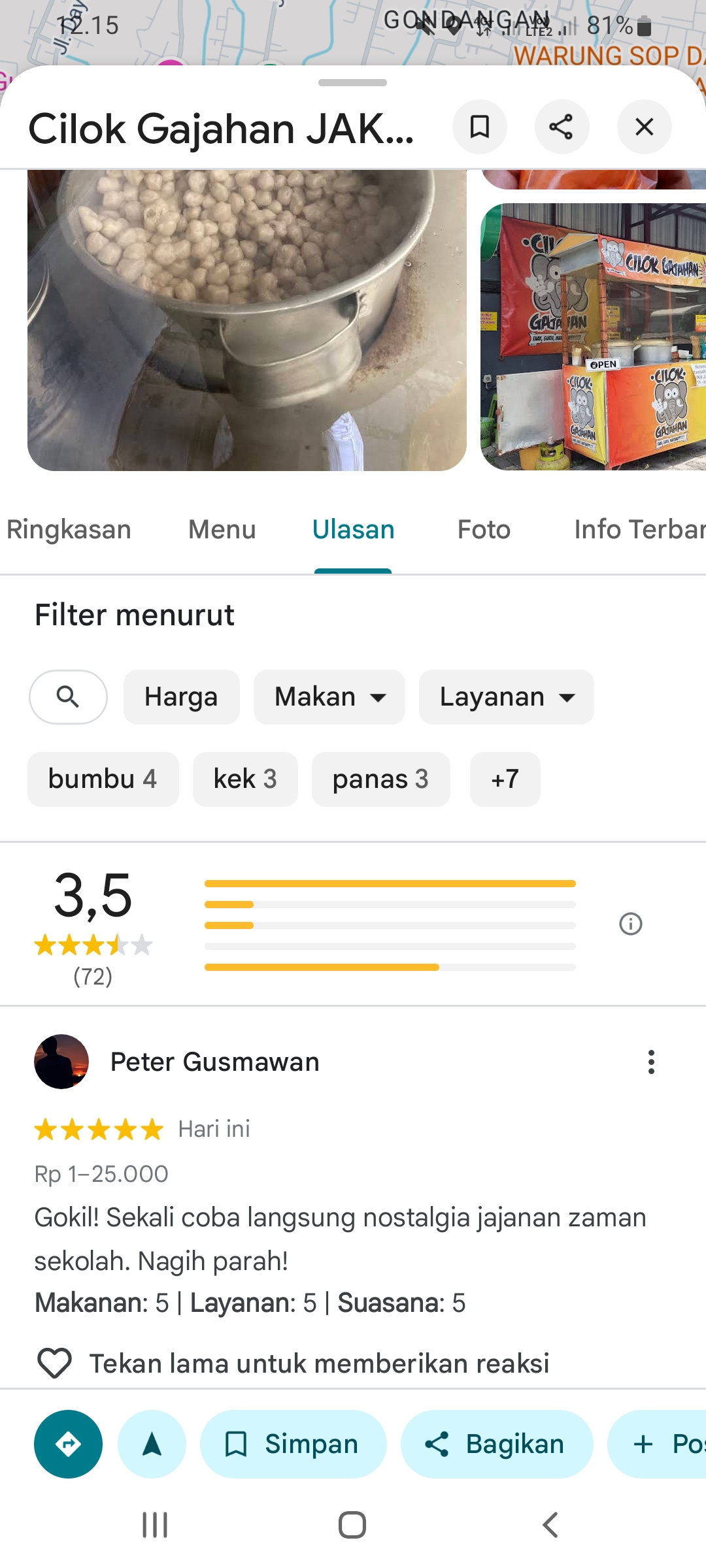This screenshot has width=706, height=1568.
Task: Open rating info icon
Action: [x=630, y=924]
